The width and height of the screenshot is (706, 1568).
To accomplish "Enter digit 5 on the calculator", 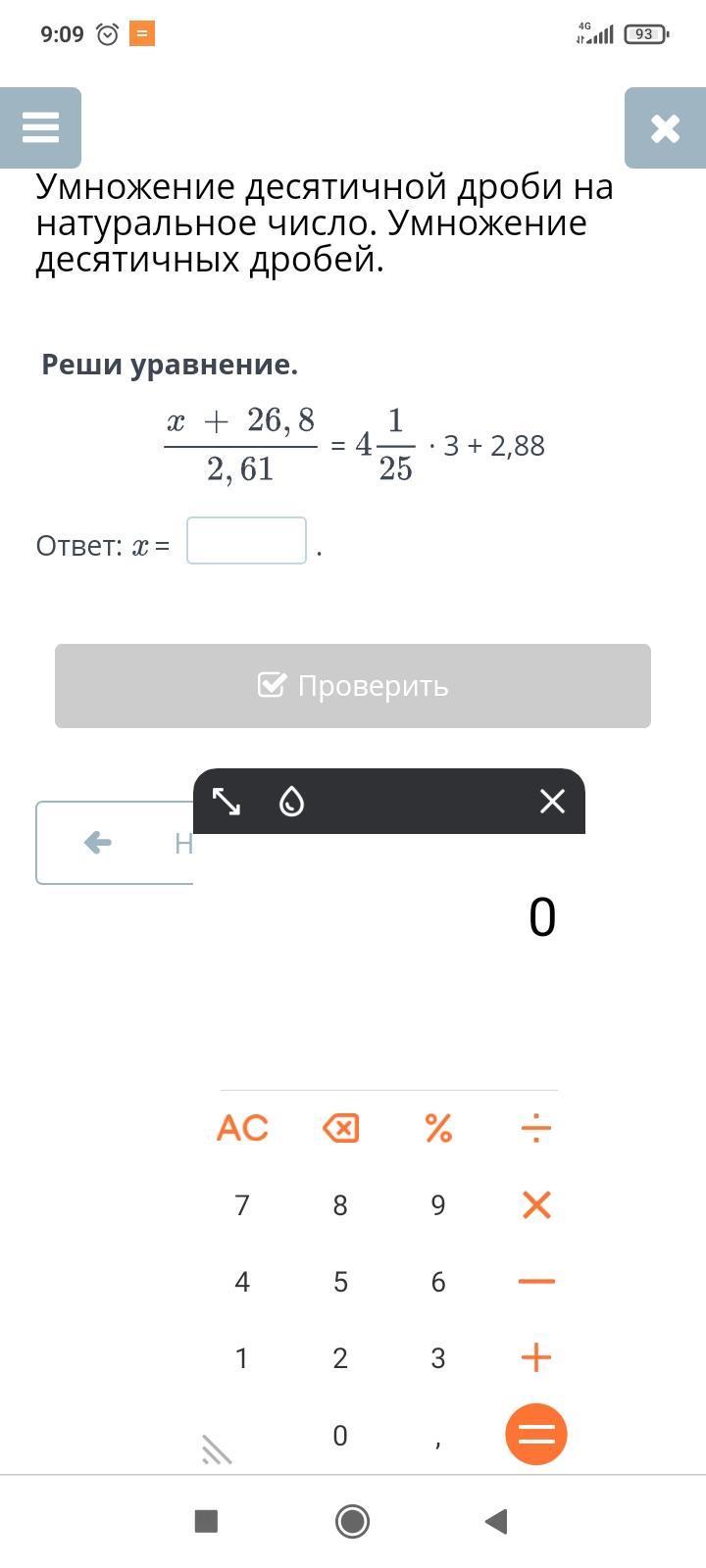I will click(340, 1281).
